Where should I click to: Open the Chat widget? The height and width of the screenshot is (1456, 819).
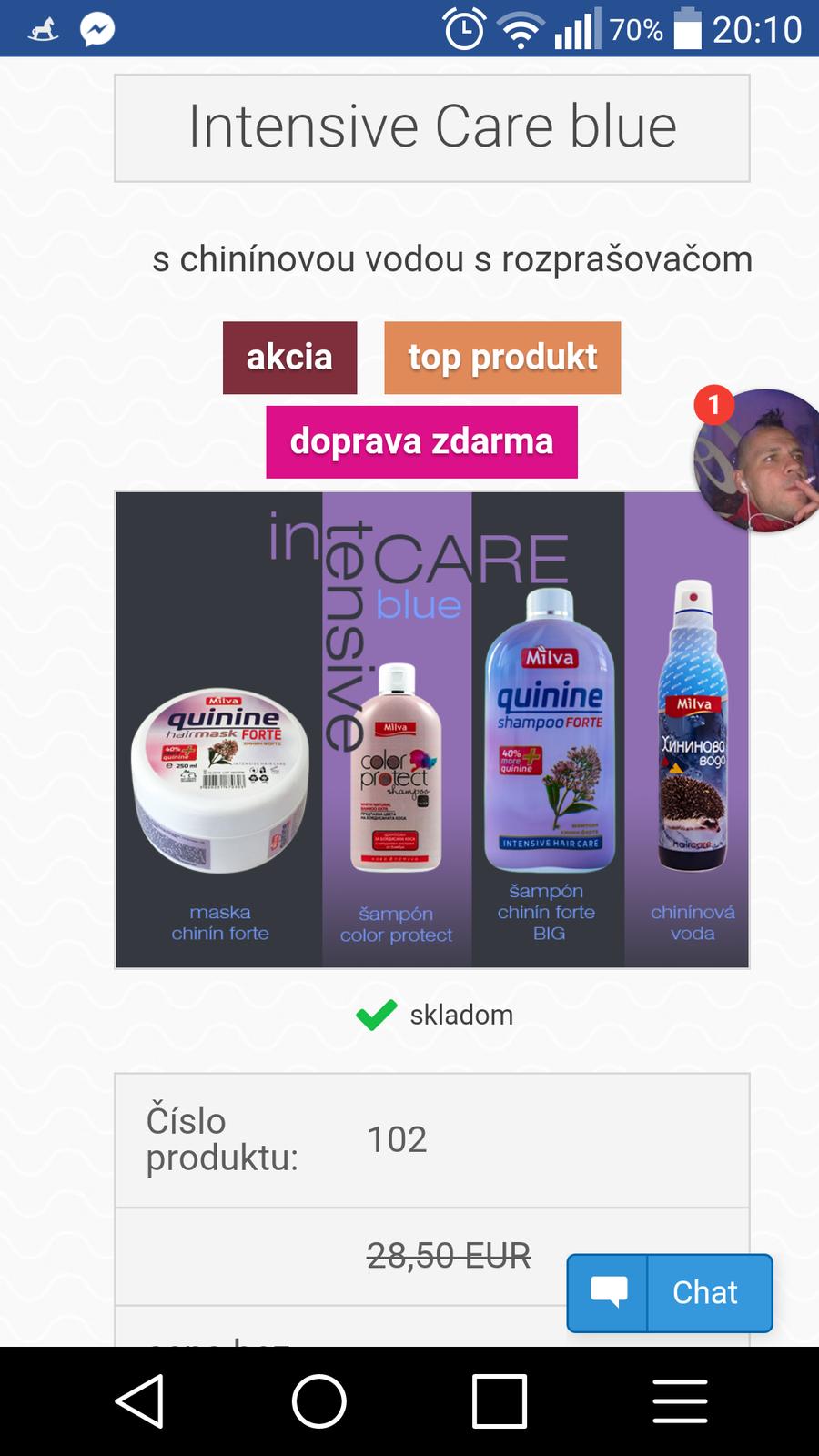pos(670,1292)
